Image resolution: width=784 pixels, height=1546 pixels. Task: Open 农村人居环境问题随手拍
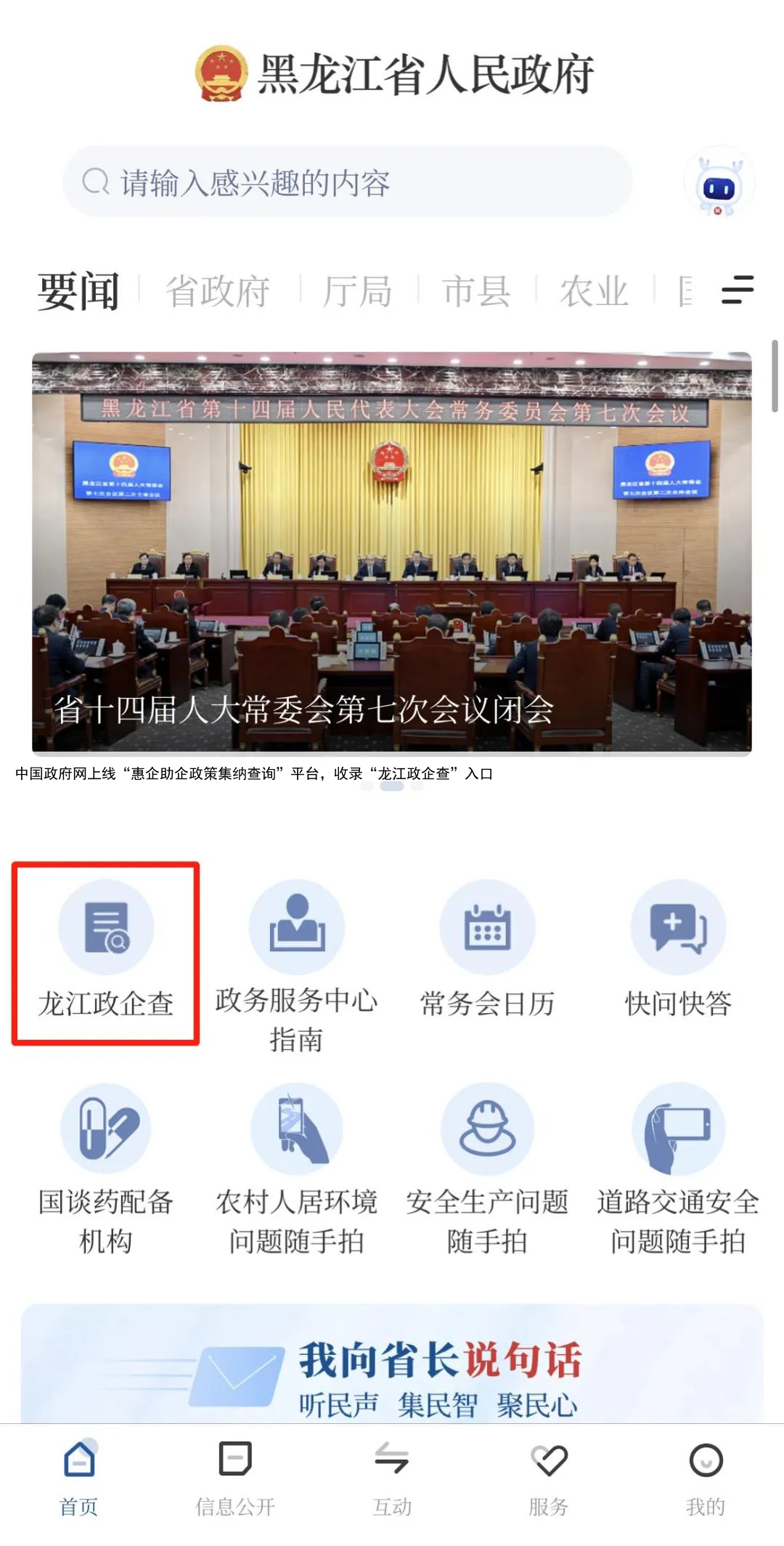pos(296,1168)
